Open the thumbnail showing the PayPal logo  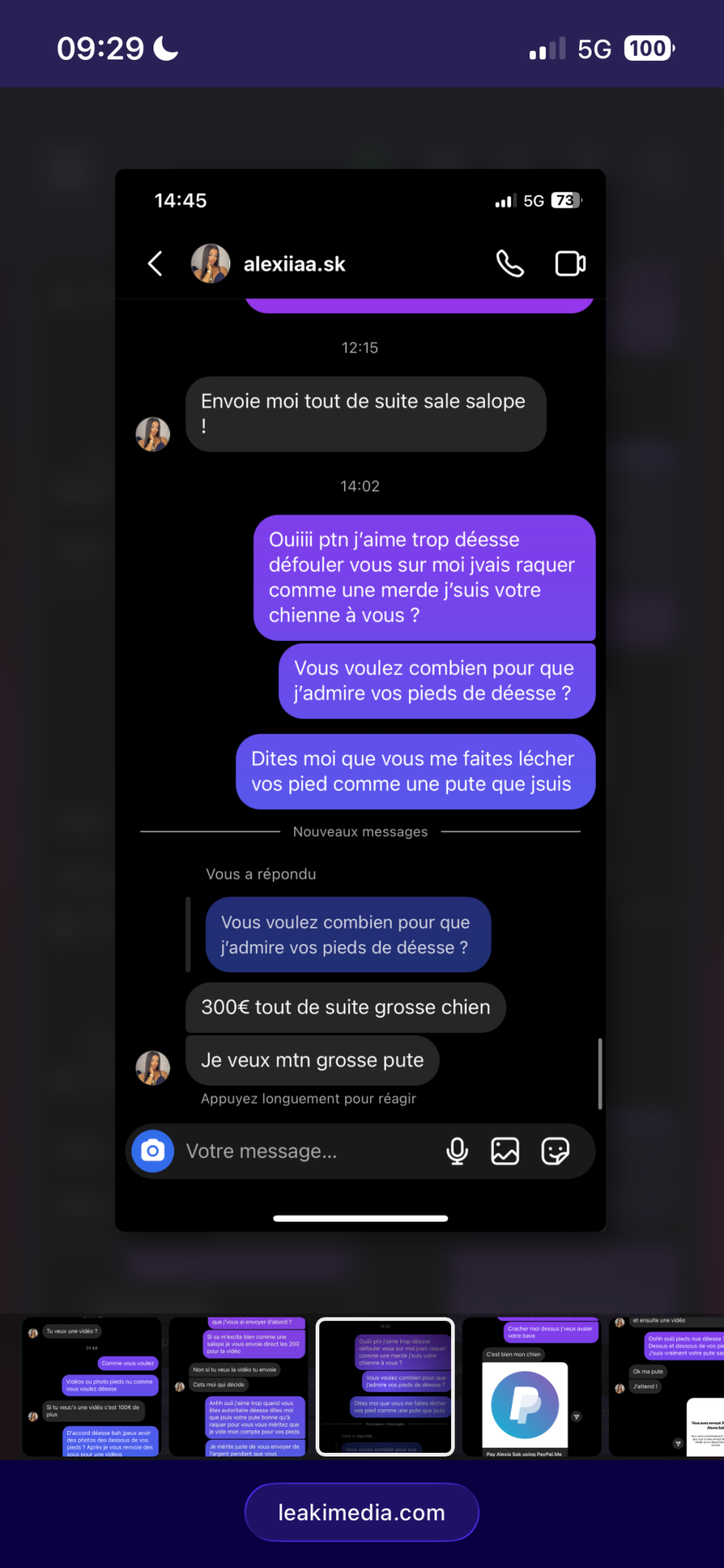pos(531,1387)
